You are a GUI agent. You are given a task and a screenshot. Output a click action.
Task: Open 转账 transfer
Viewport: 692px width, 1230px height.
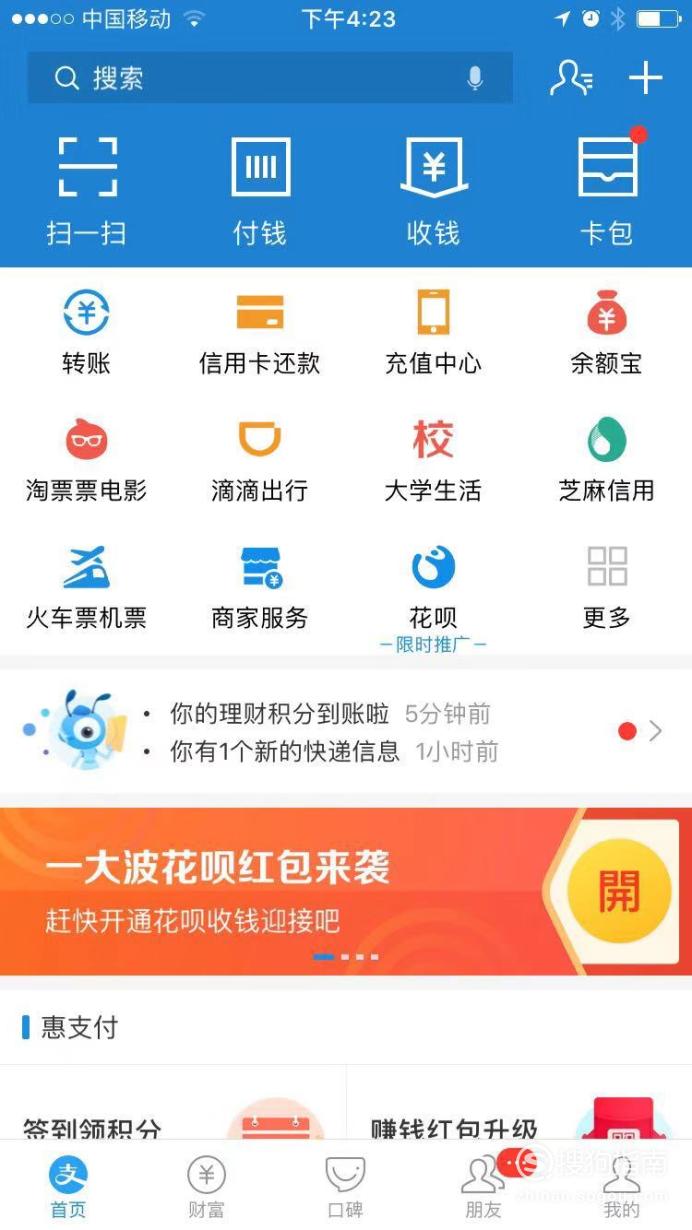(x=87, y=332)
